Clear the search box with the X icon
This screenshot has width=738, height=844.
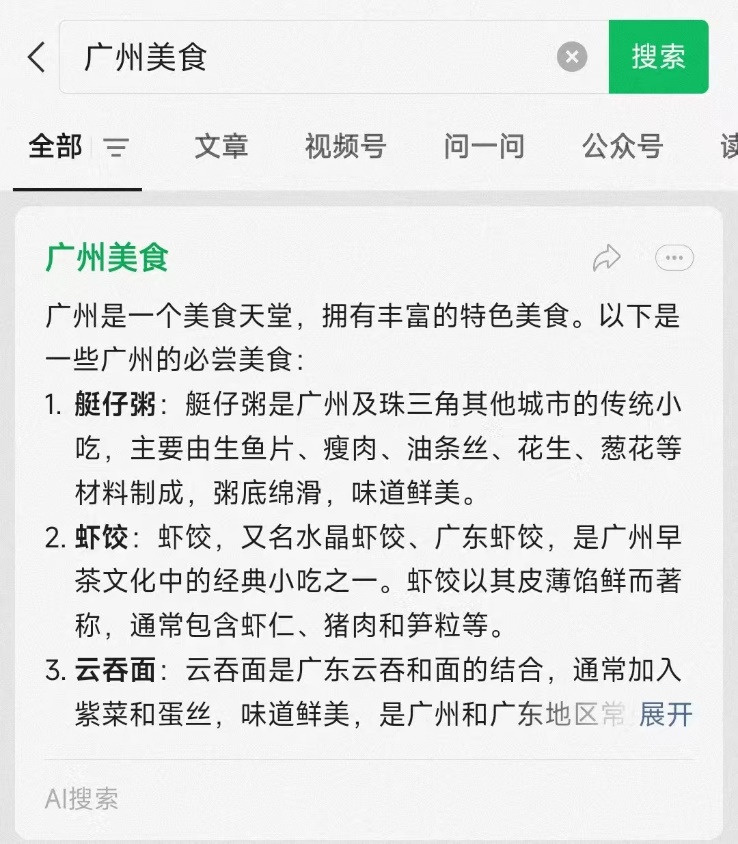571,57
